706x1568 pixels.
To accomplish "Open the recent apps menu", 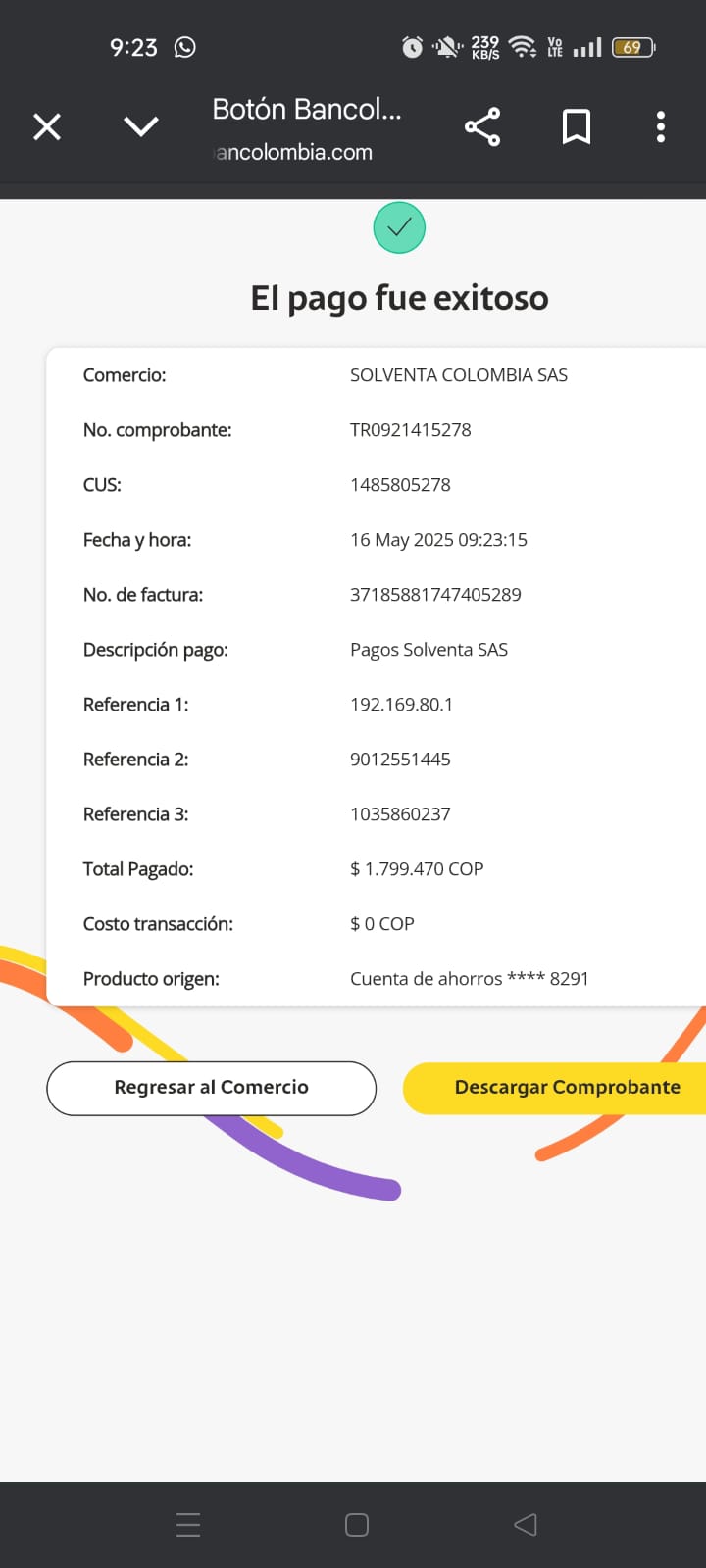I will point(188,1524).
